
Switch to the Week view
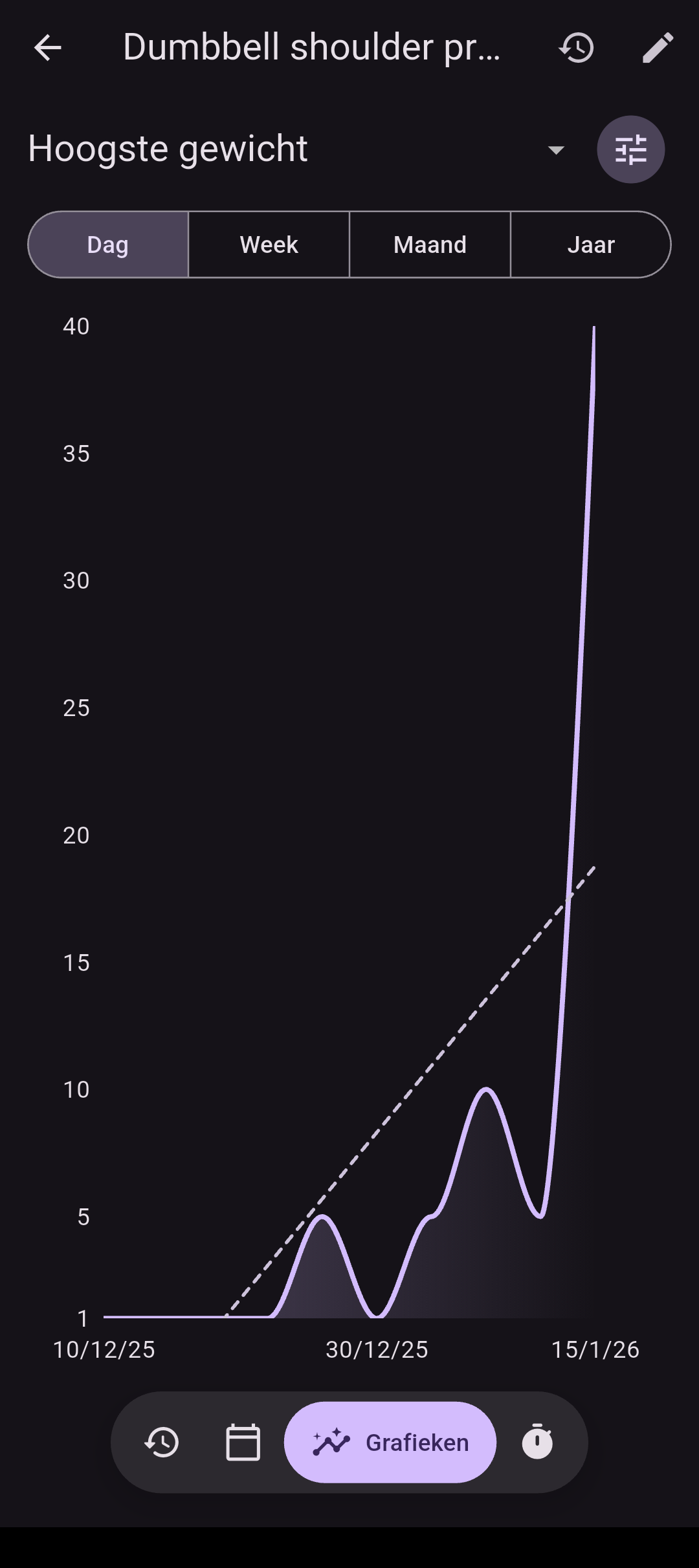[x=269, y=245]
